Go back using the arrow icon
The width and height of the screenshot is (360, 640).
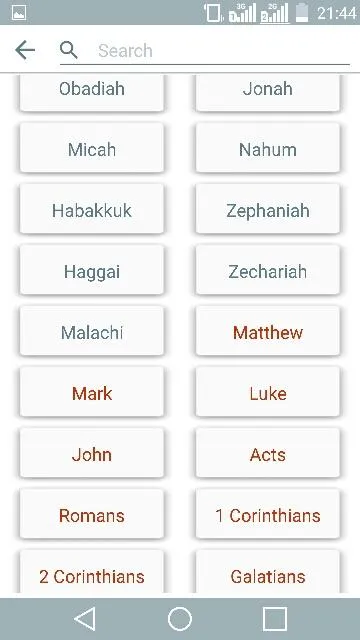pyautogui.click(x=25, y=50)
